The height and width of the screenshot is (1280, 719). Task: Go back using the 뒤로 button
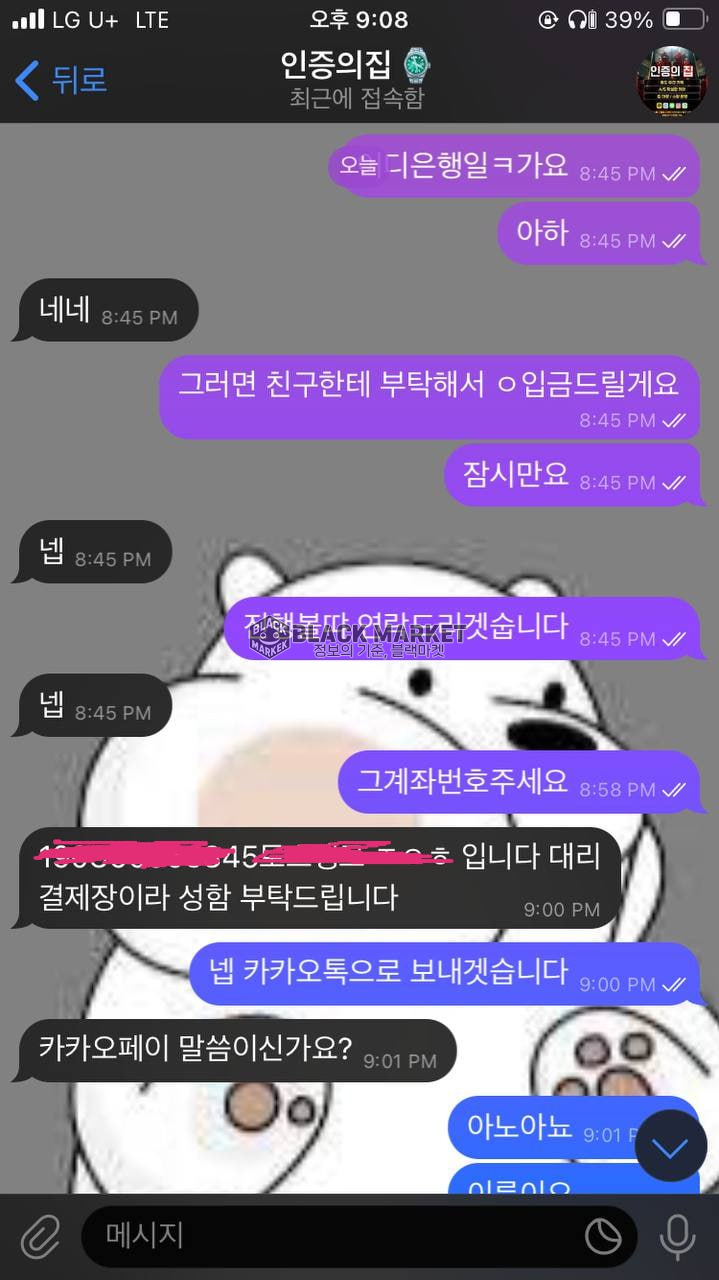coord(62,80)
